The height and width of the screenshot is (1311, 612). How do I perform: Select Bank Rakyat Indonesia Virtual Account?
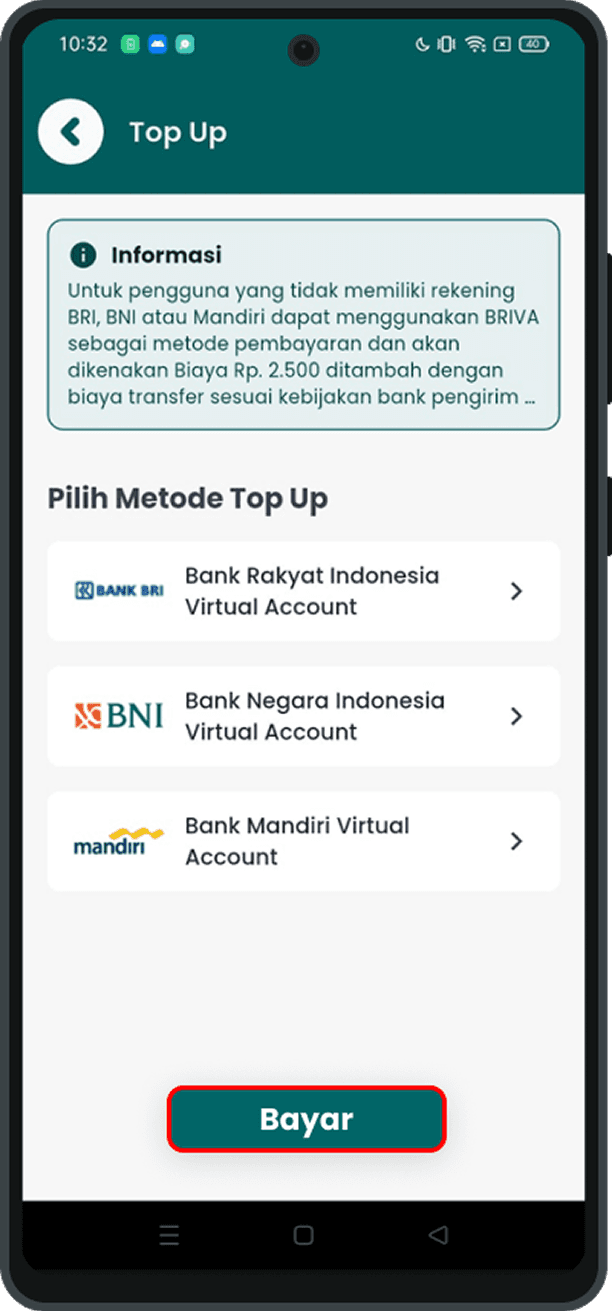click(x=303, y=591)
